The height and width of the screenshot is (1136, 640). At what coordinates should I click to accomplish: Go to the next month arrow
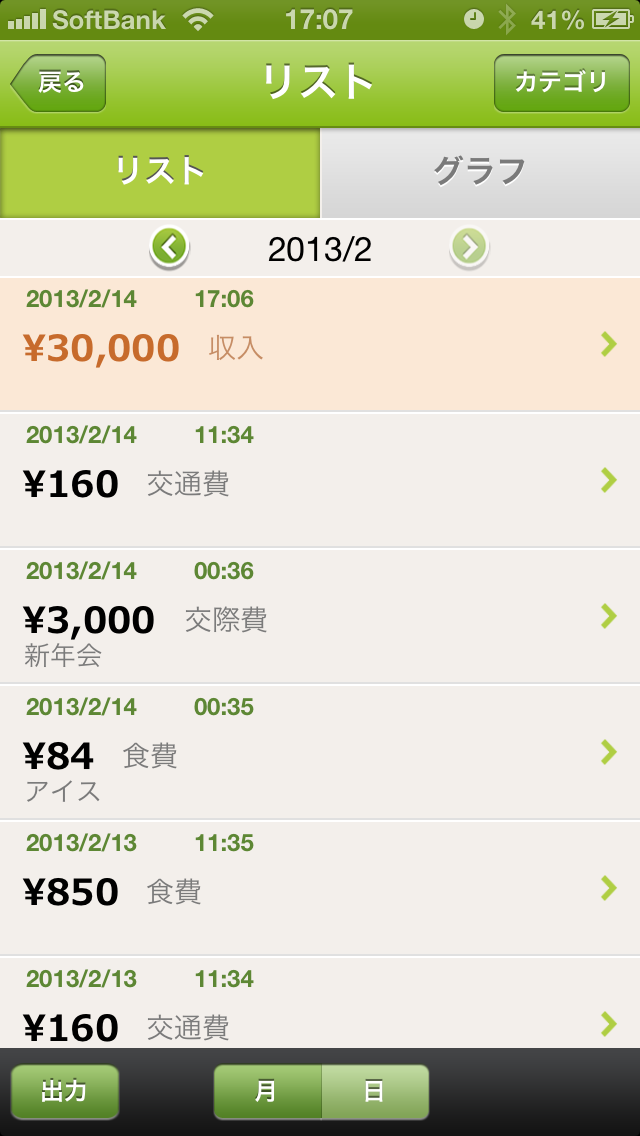469,247
